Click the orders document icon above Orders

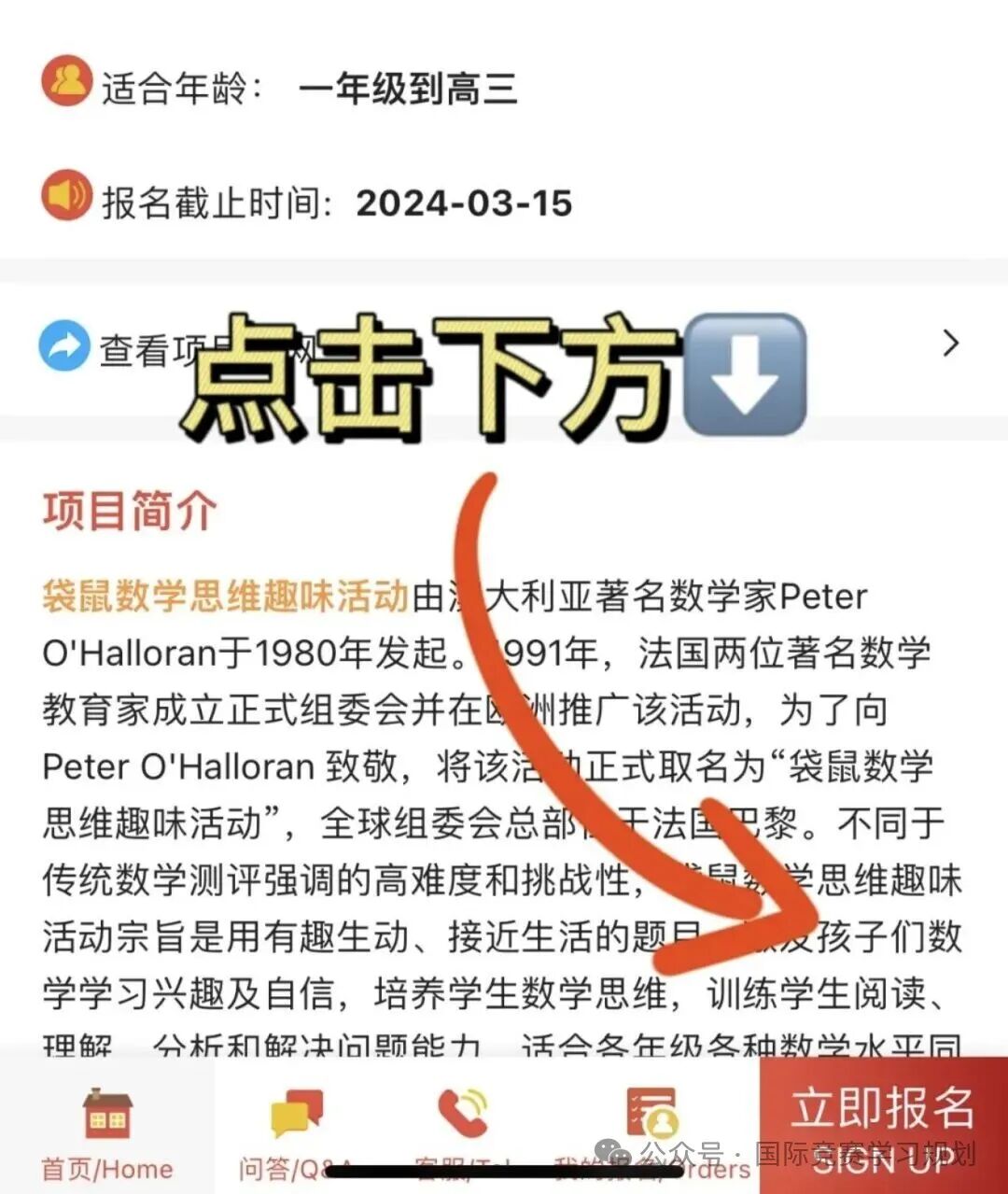pyautogui.click(x=649, y=1111)
